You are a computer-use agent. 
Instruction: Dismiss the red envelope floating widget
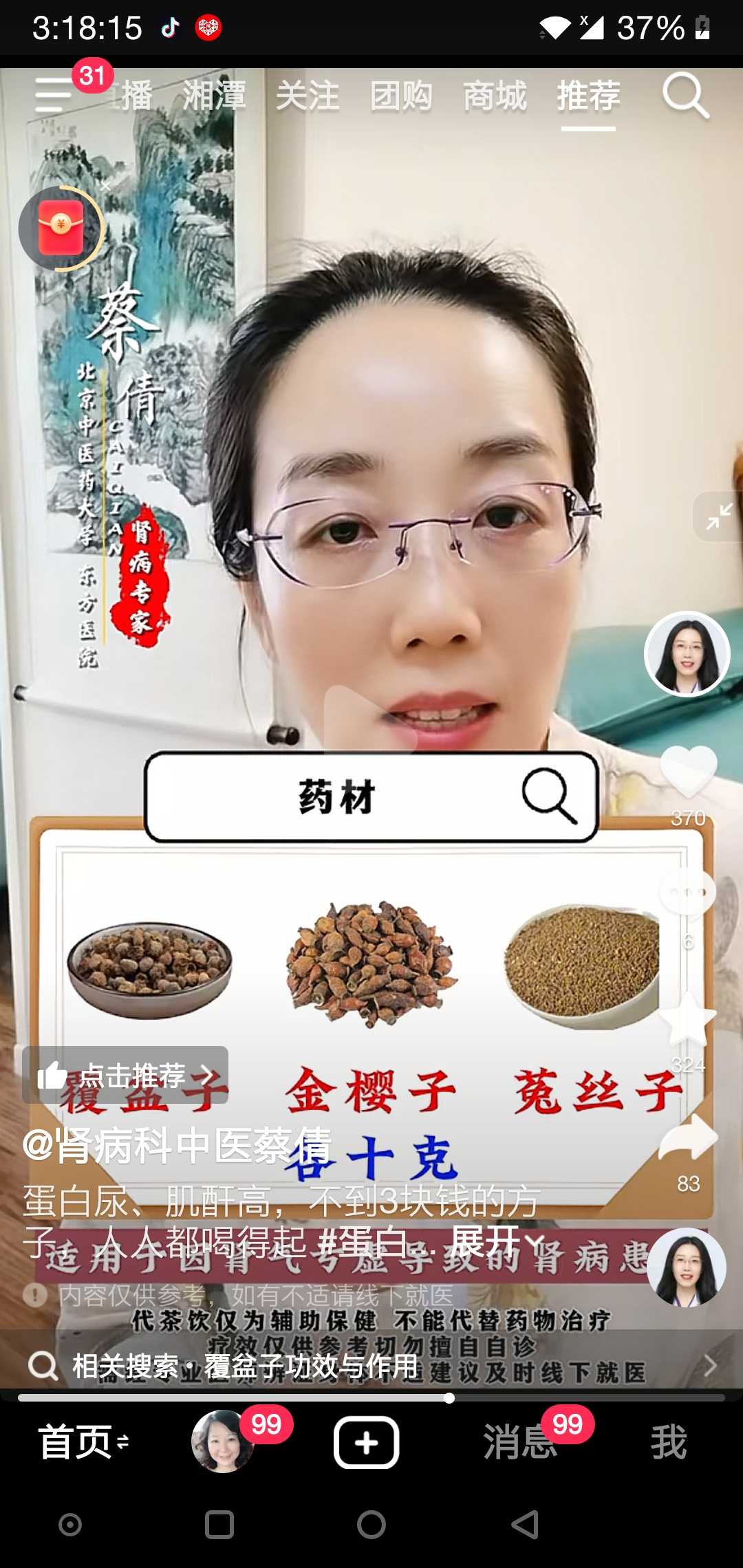coord(105,186)
